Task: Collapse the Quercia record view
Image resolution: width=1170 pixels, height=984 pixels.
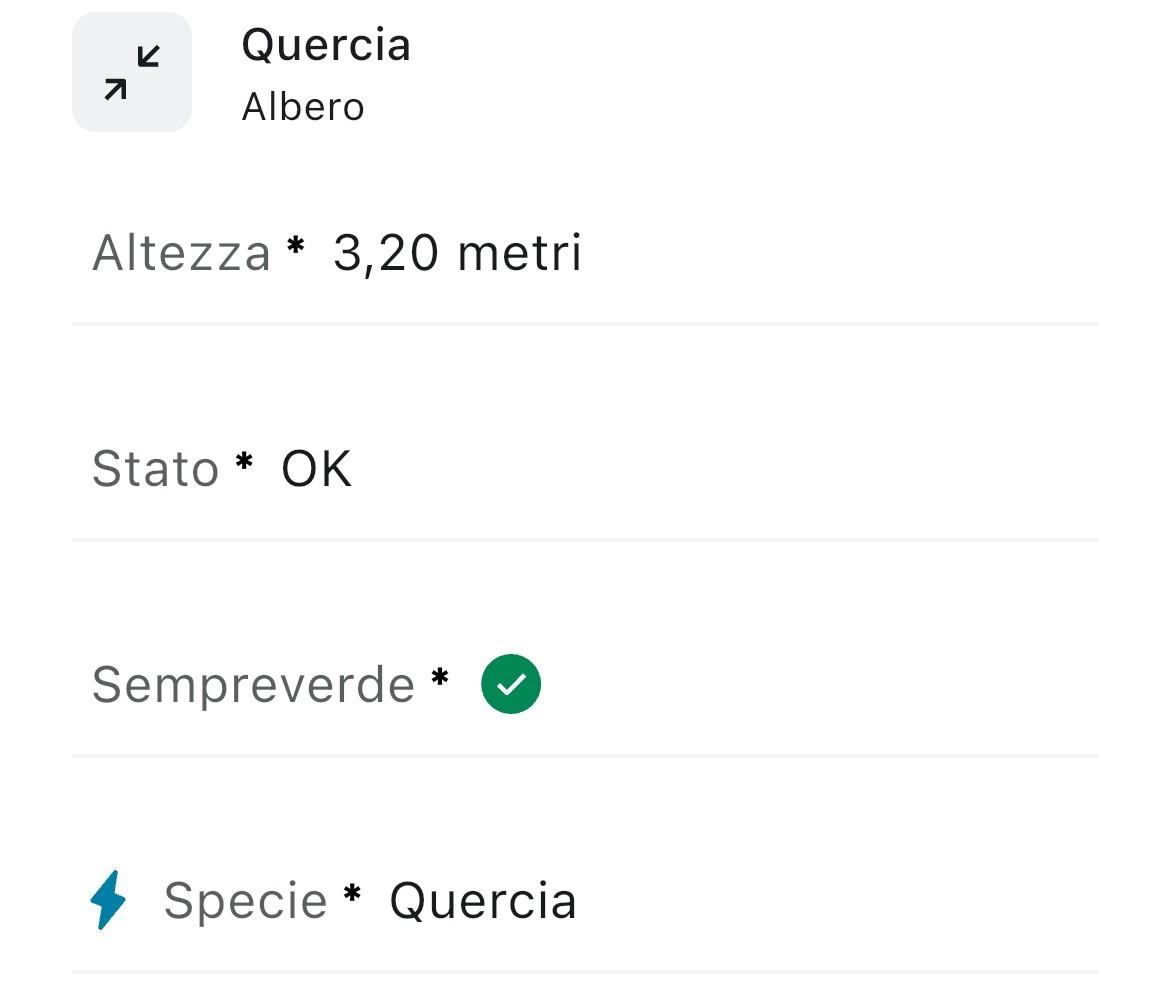Action: (132, 72)
